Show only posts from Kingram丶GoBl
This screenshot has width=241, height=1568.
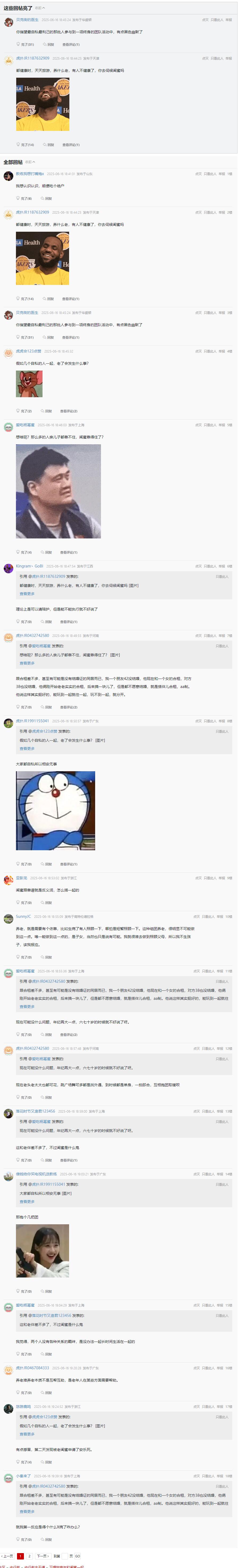[209, 566]
